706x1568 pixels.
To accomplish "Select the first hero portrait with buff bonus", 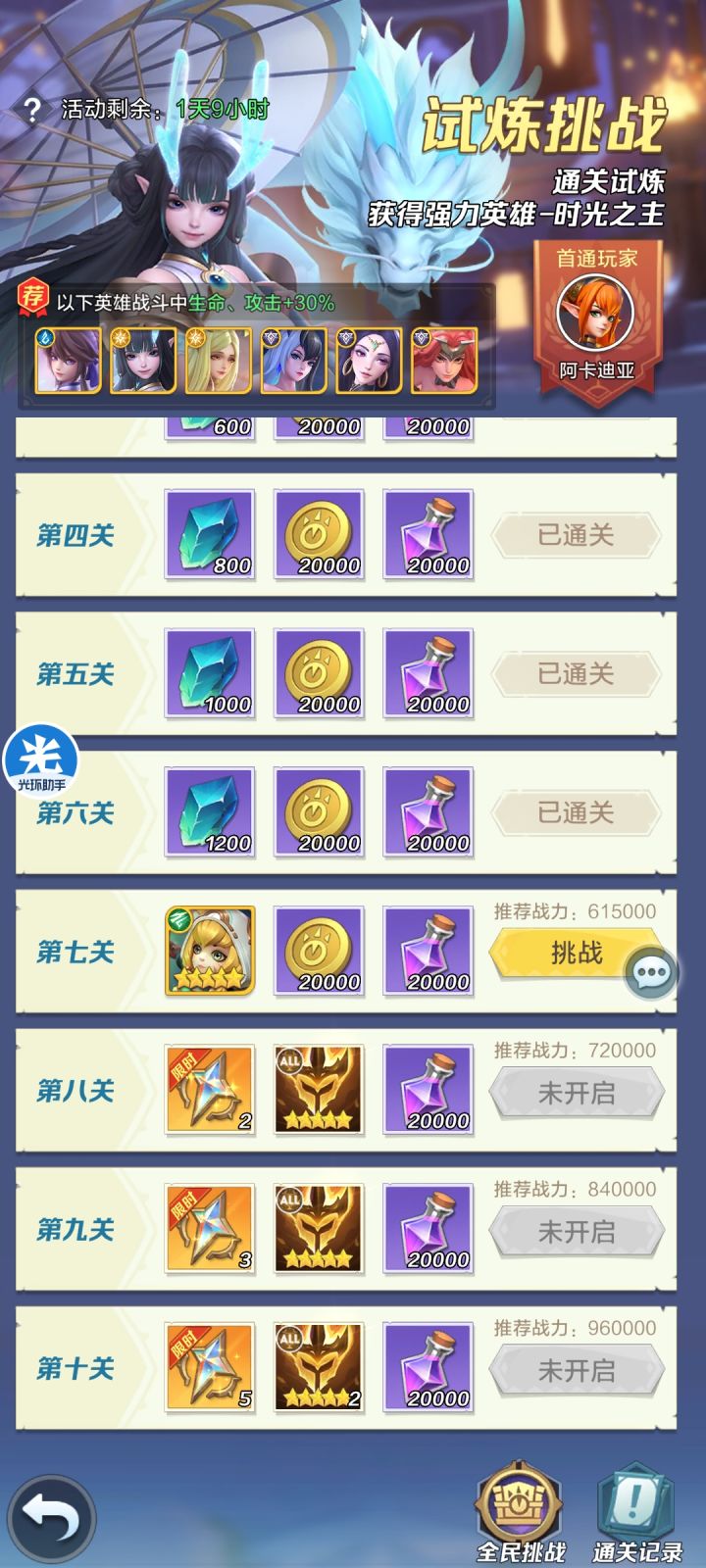I will coord(66,360).
